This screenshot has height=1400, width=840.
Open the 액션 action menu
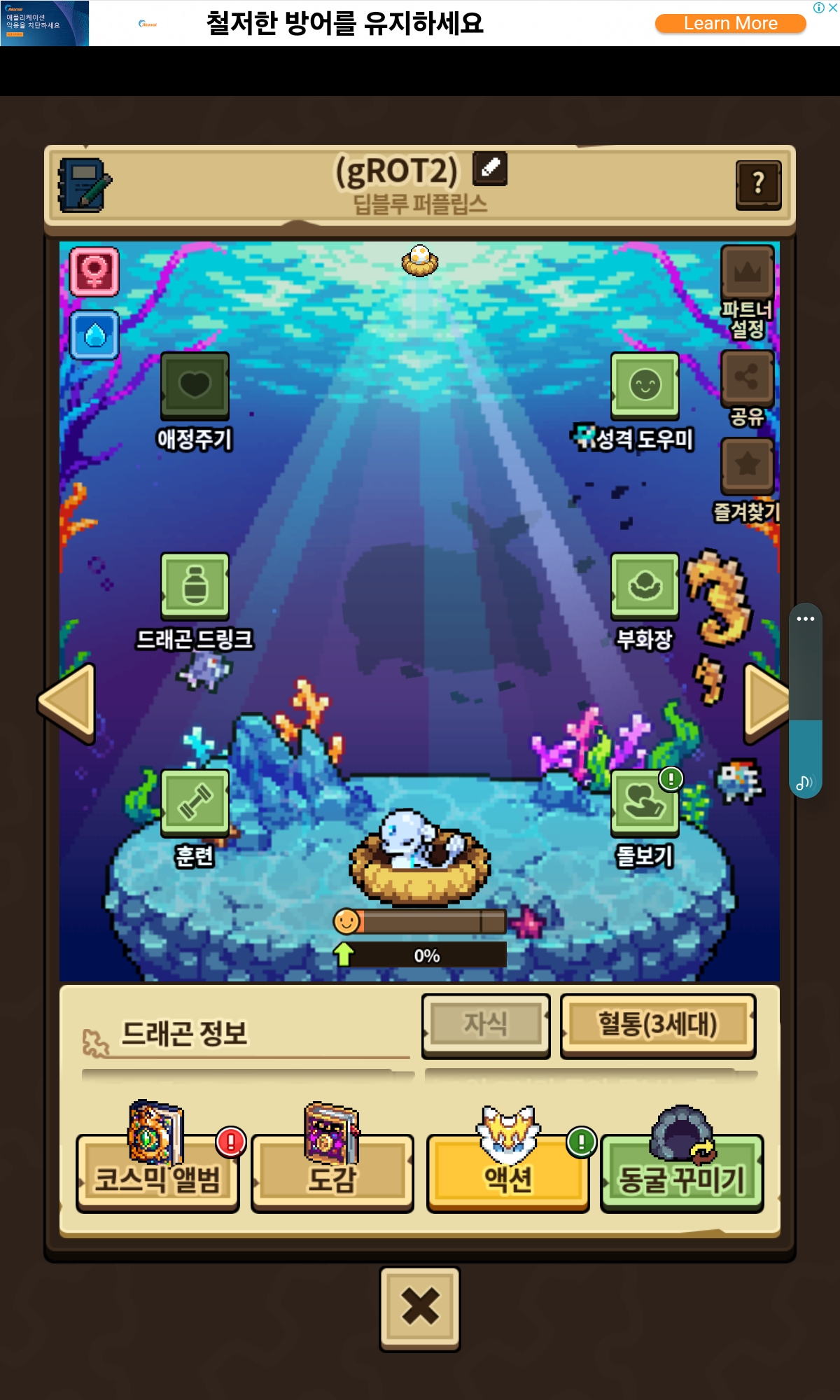pyautogui.click(x=507, y=1177)
